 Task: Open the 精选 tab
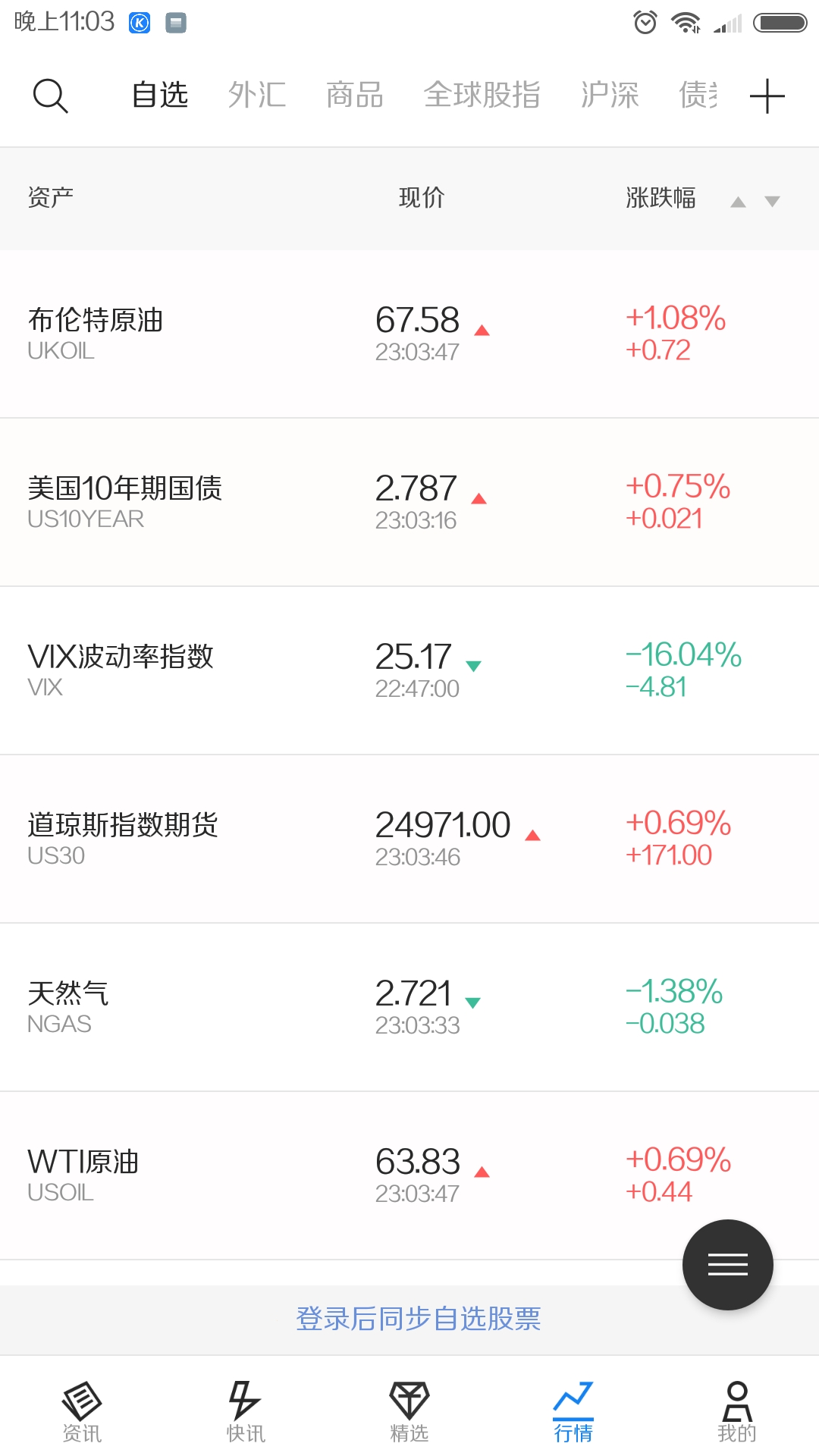[409, 1412]
